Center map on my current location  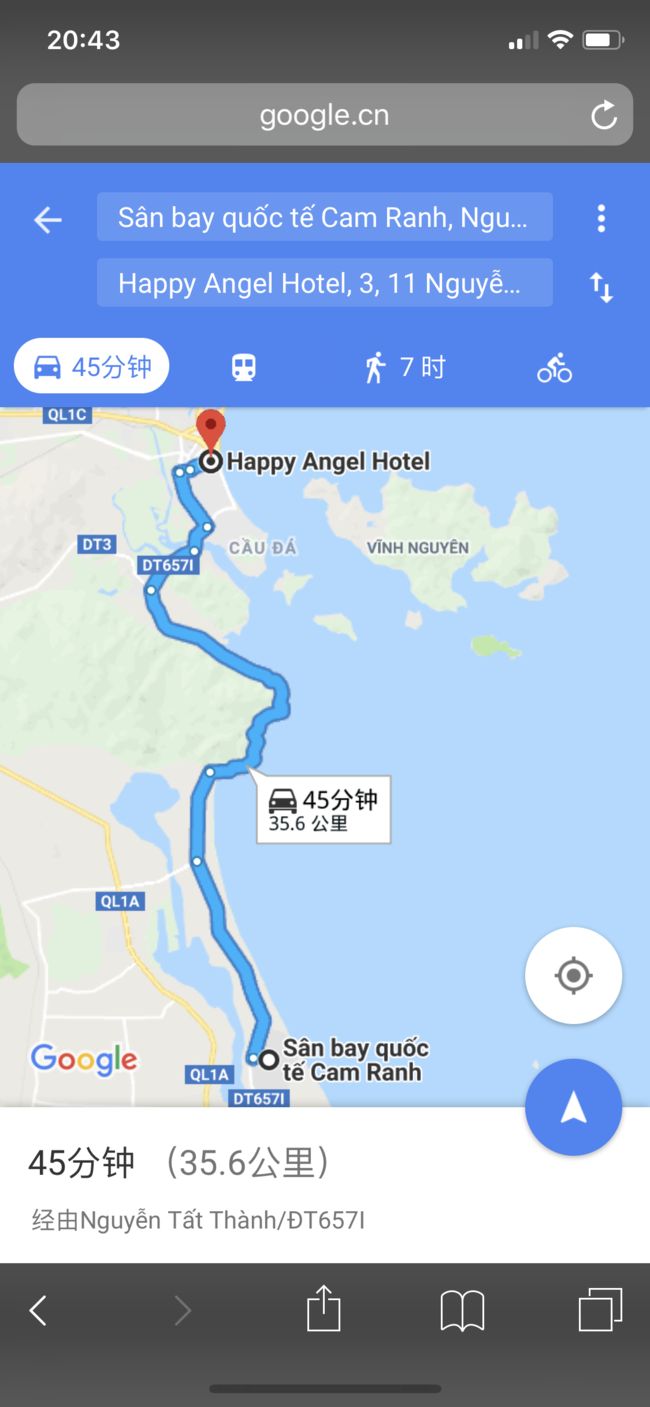[x=573, y=975]
